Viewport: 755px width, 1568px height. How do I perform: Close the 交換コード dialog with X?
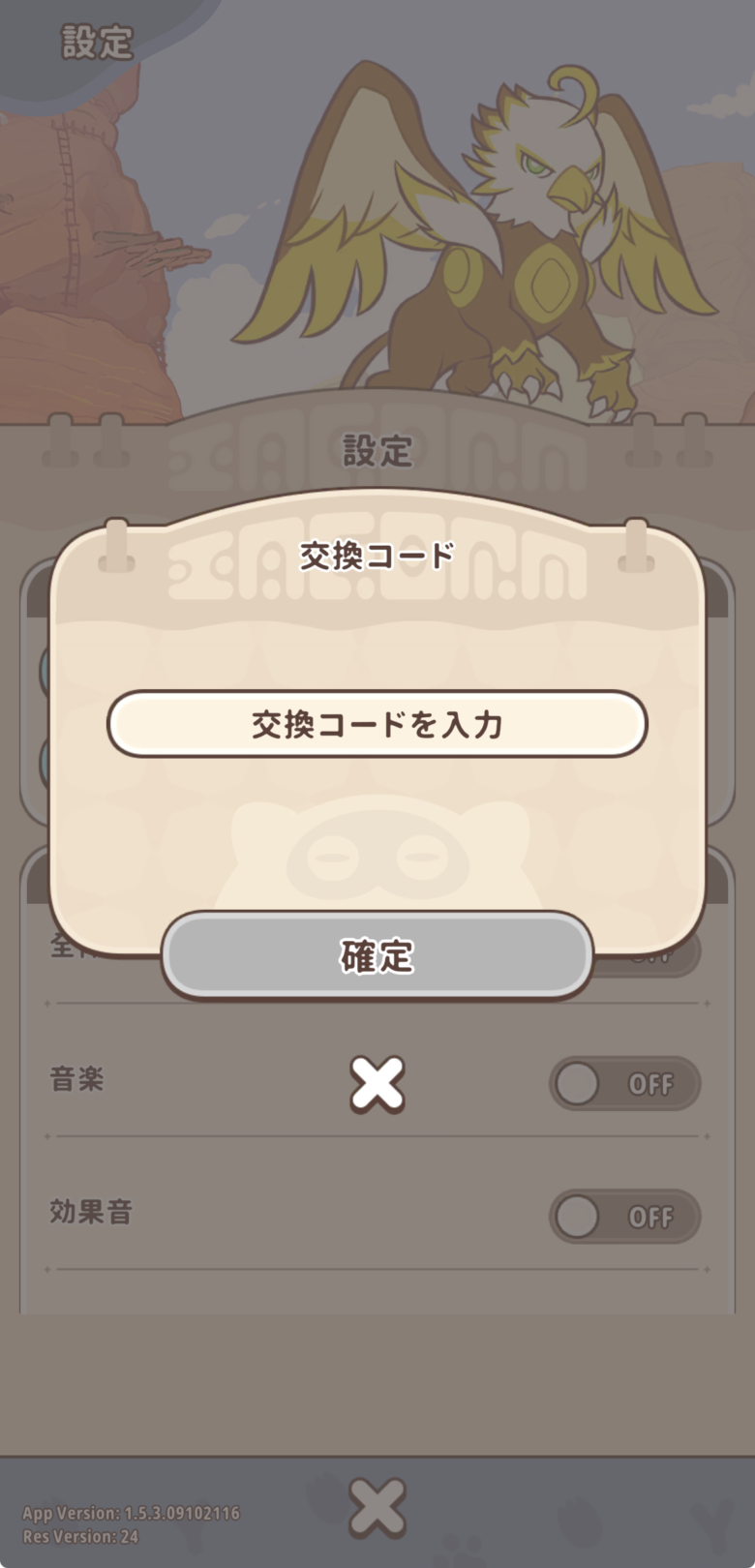tap(377, 1083)
